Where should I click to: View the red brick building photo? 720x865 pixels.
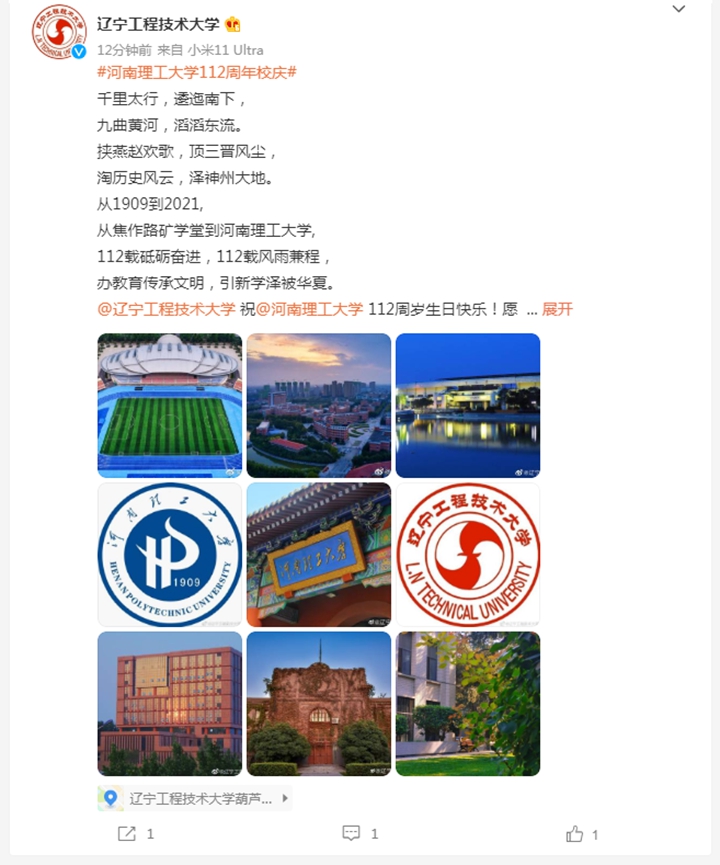170,703
